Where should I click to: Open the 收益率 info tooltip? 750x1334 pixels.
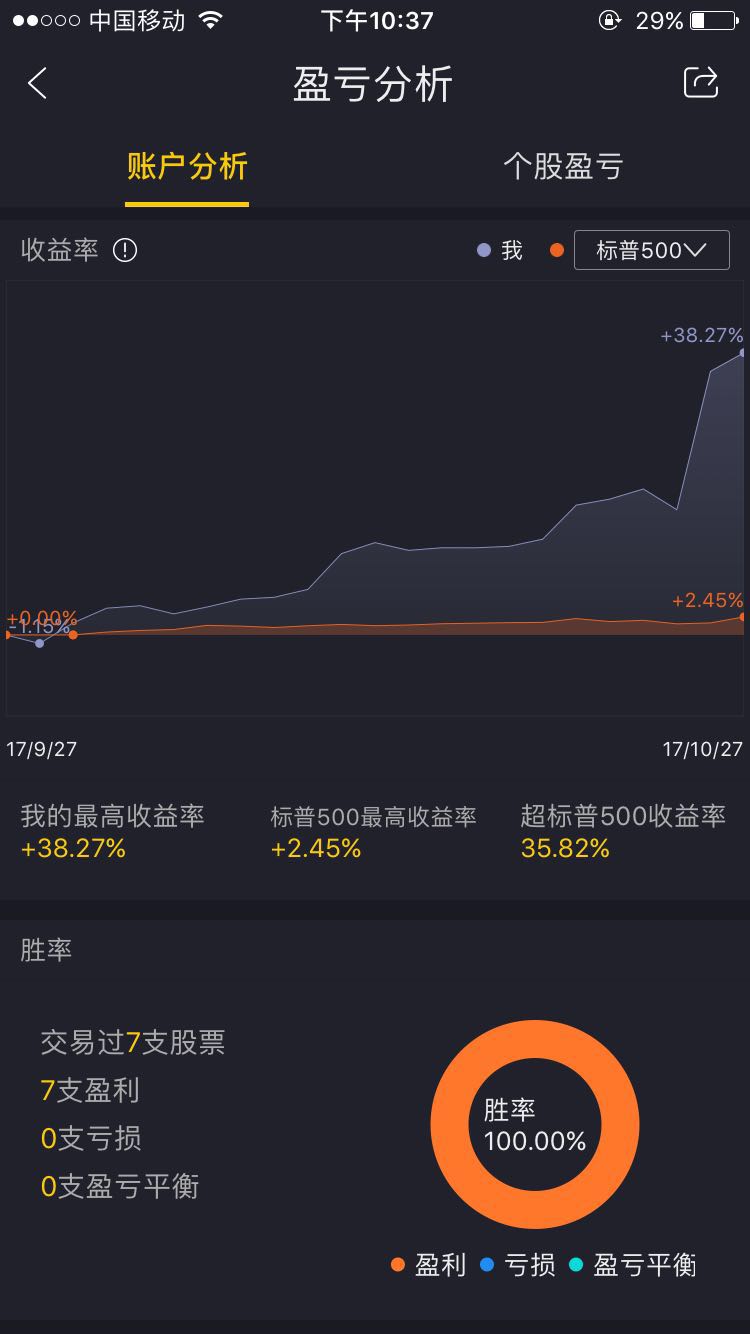[x=125, y=250]
